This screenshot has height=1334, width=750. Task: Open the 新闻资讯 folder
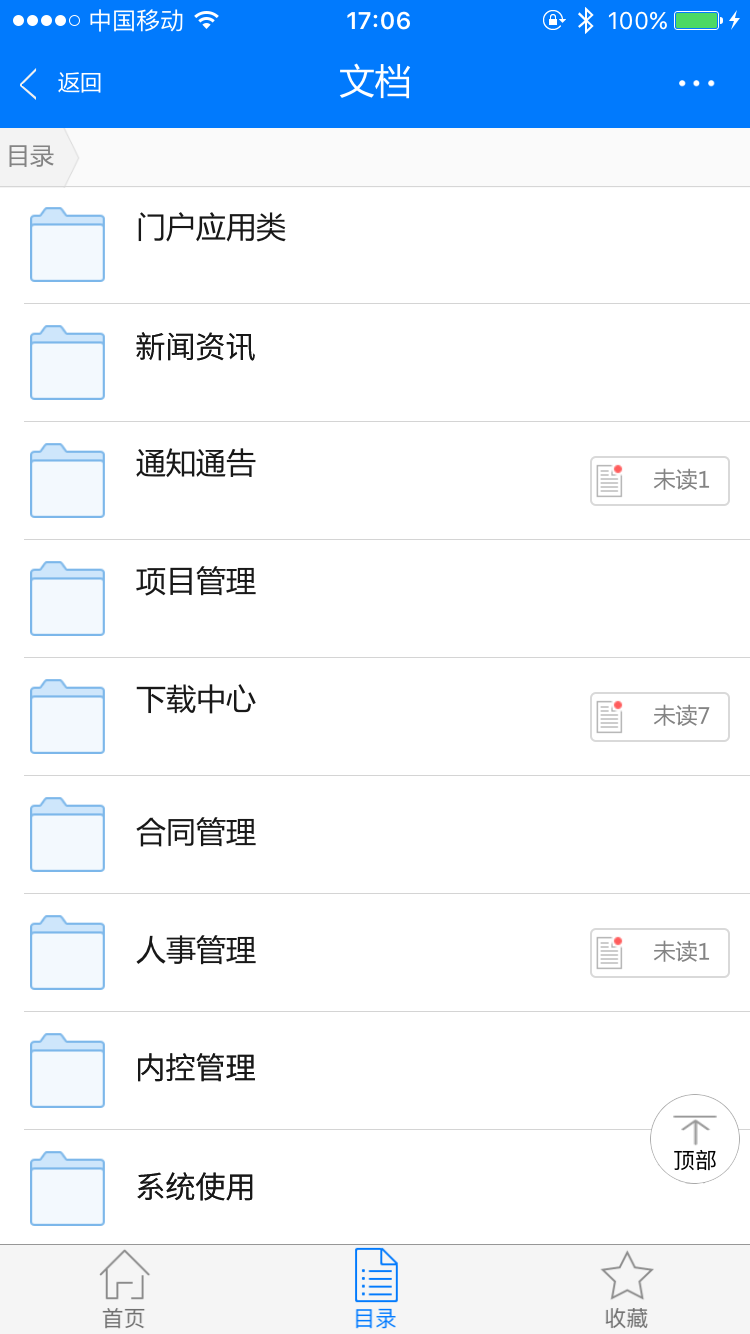pos(375,363)
